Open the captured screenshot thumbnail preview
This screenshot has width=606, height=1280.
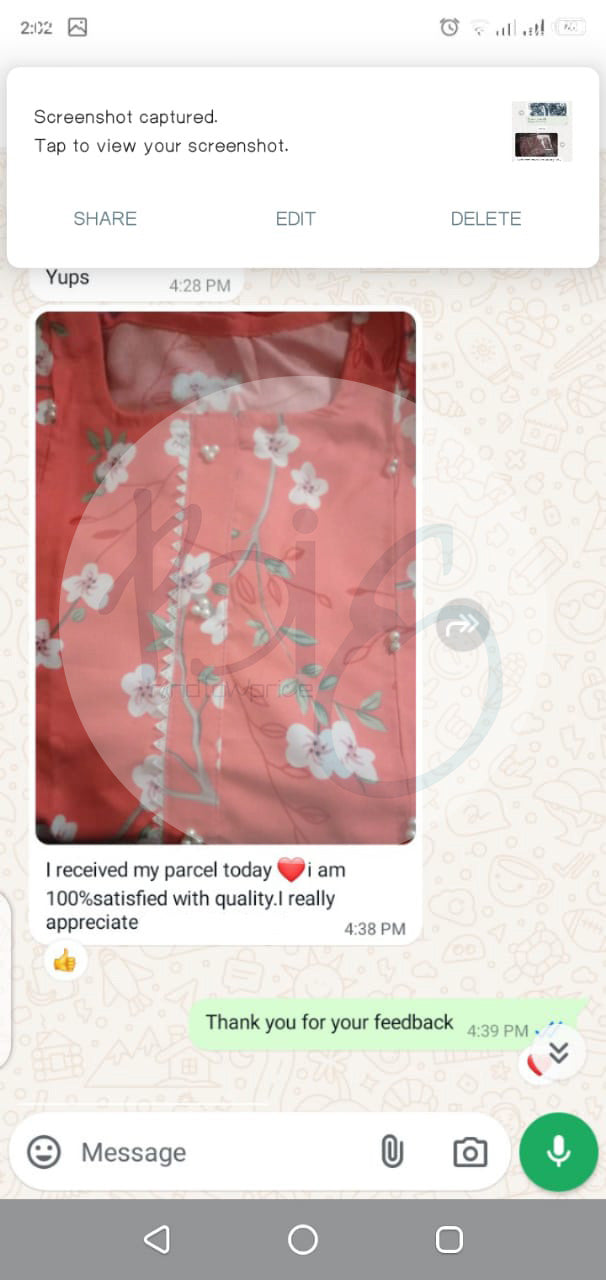point(542,131)
